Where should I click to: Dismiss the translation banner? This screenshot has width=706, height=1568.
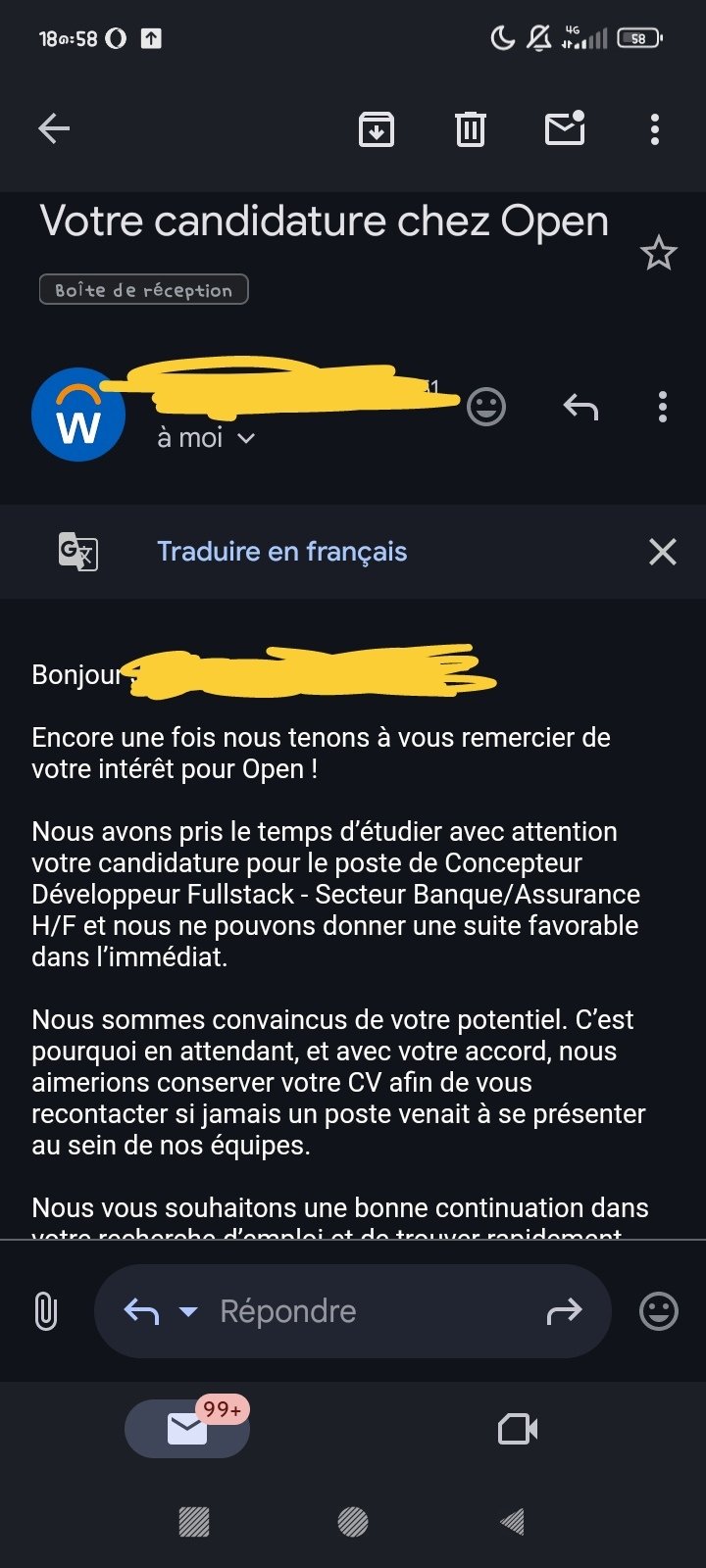coord(663,552)
